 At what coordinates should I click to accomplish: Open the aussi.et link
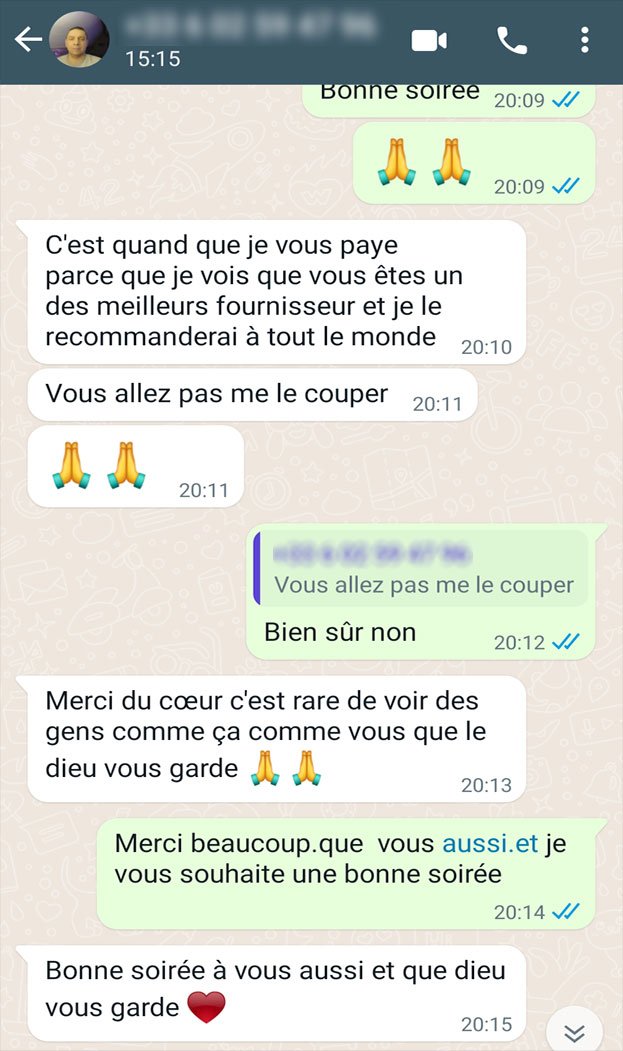(x=490, y=843)
